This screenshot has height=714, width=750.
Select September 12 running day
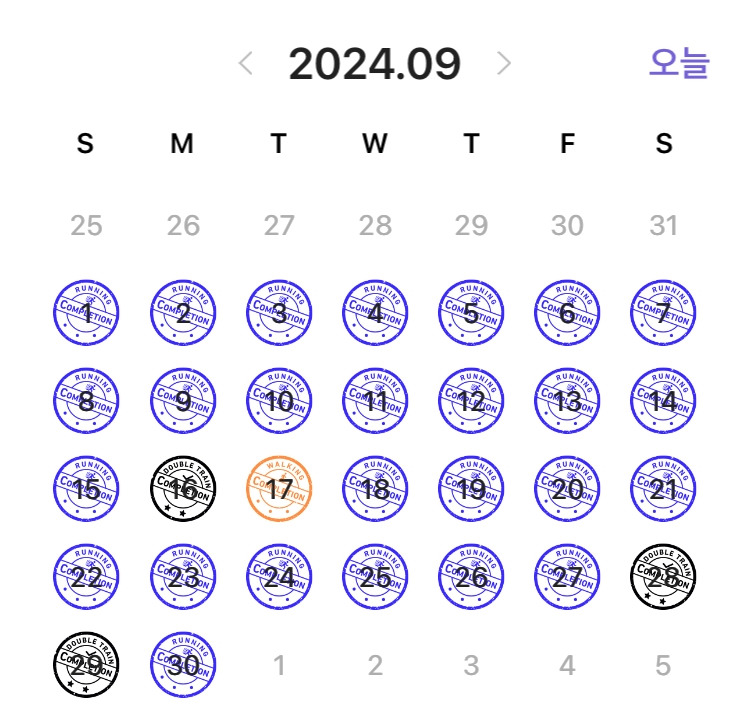pyautogui.click(x=471, y=401)
